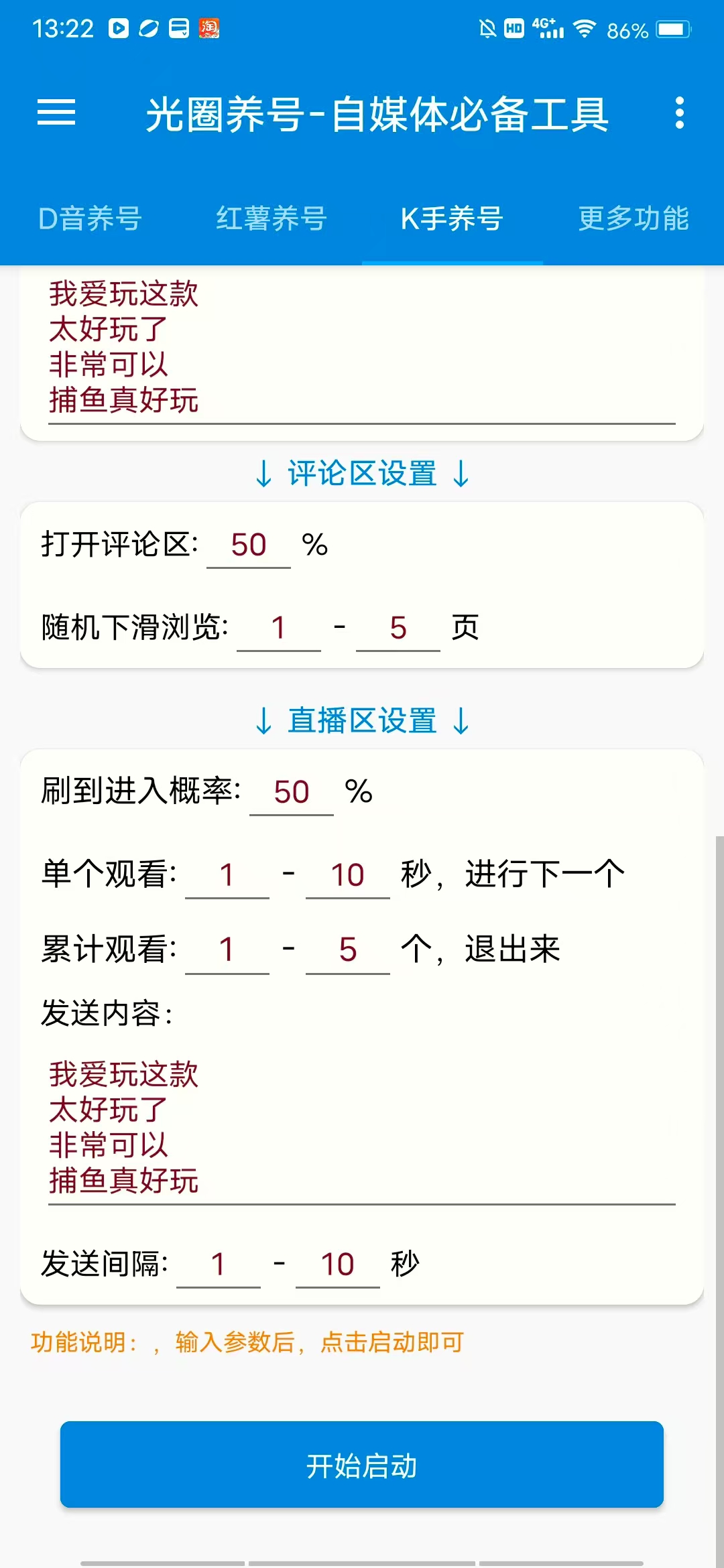Open the three-dot overflow menu
This screenshot has height=1568, width=724.
click(x=680, y=113)
